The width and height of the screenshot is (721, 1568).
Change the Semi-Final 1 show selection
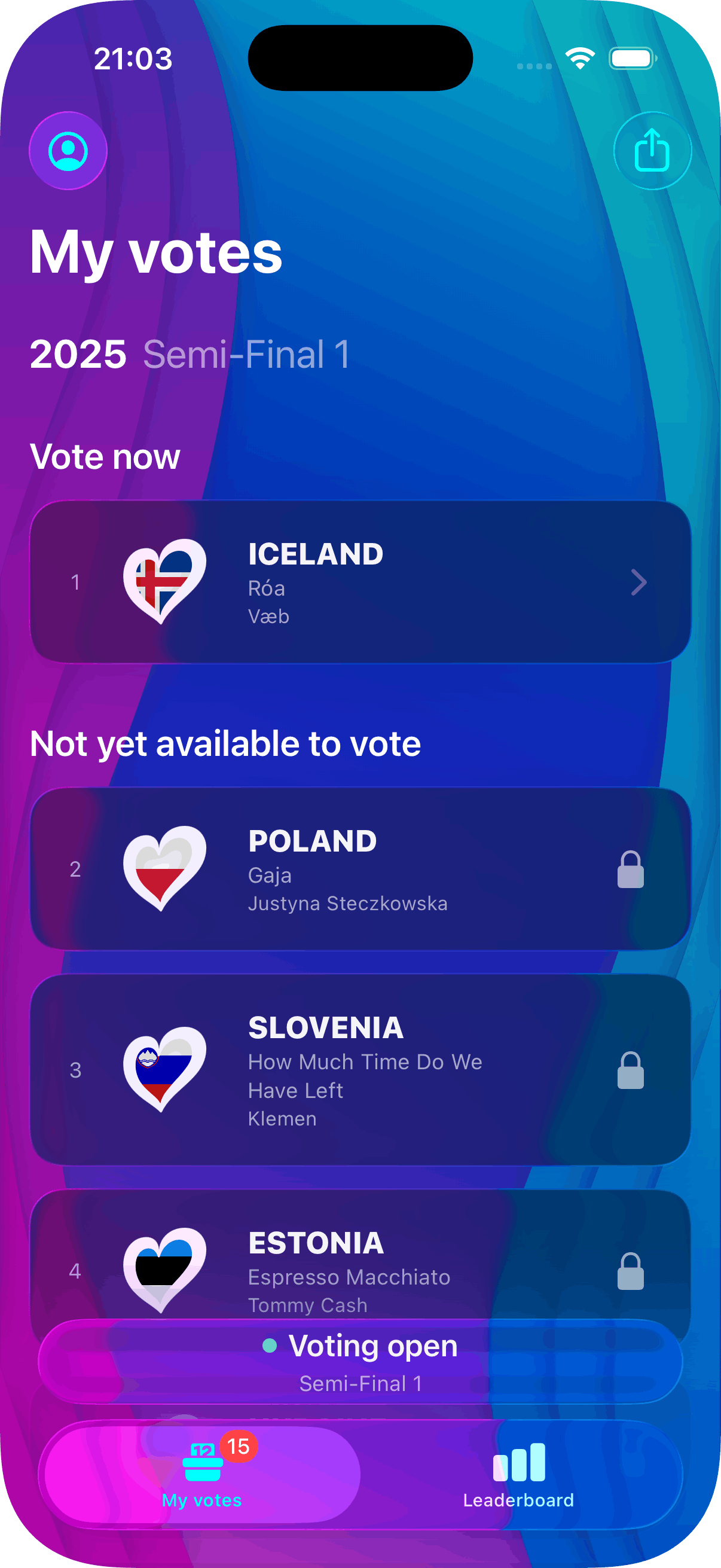(246, 354)
